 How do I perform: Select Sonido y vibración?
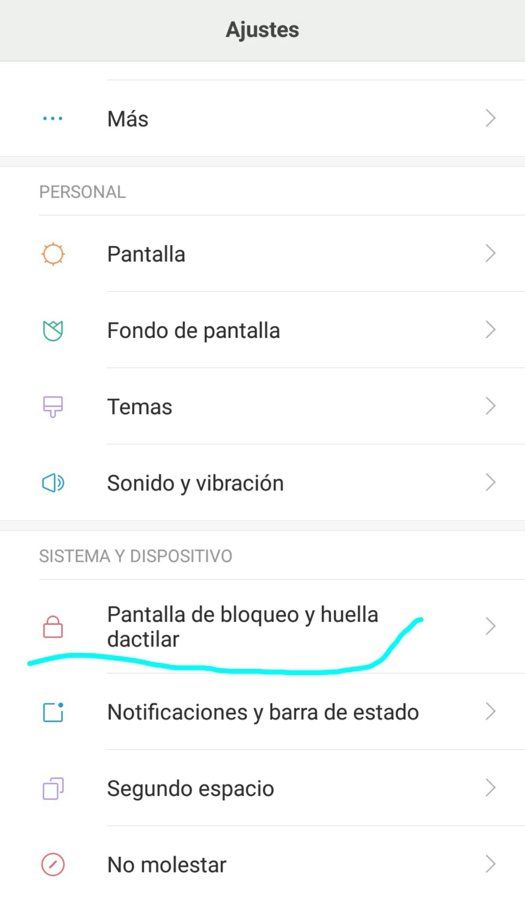tap(262, 483)
